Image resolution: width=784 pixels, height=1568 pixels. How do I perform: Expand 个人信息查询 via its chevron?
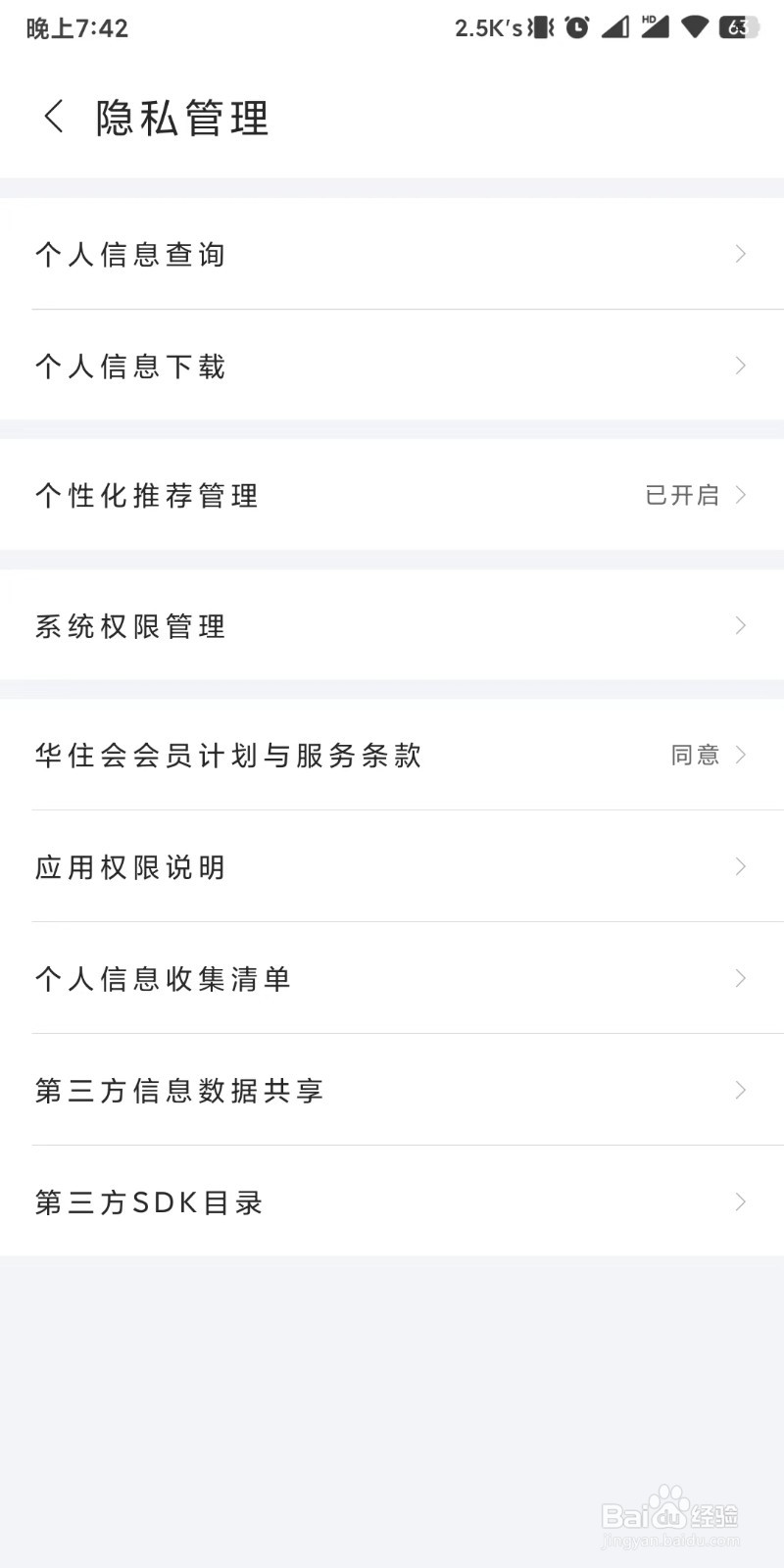pos(742,254)
